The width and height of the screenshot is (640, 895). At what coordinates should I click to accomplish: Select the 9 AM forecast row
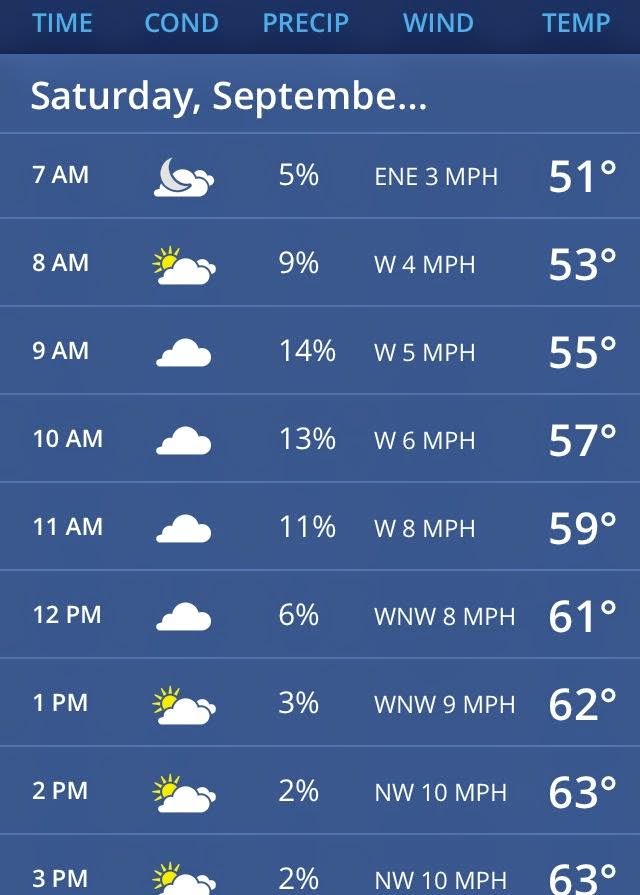tap(320, 350)
